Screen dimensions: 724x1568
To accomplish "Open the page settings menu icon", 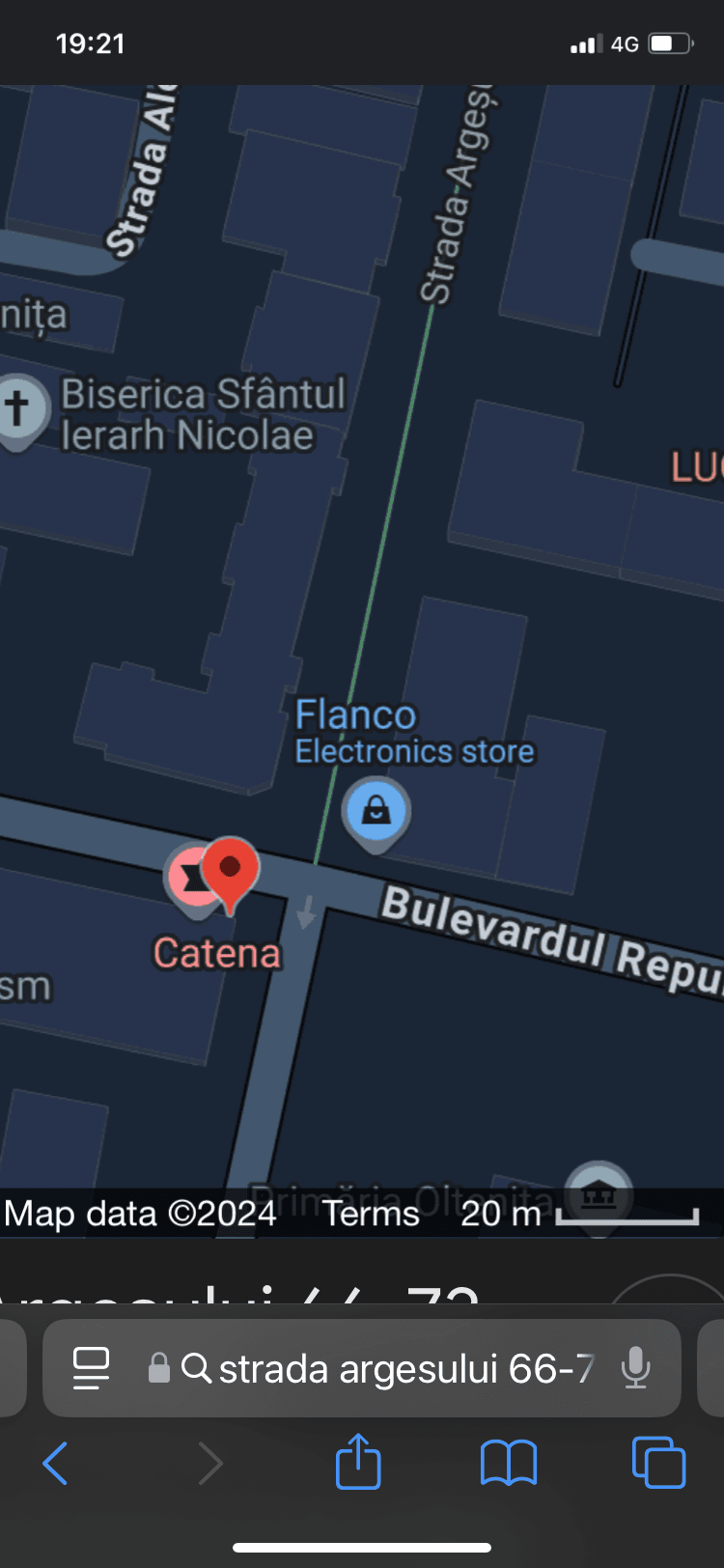I will pyautogui.click(x=91, y=1368).
